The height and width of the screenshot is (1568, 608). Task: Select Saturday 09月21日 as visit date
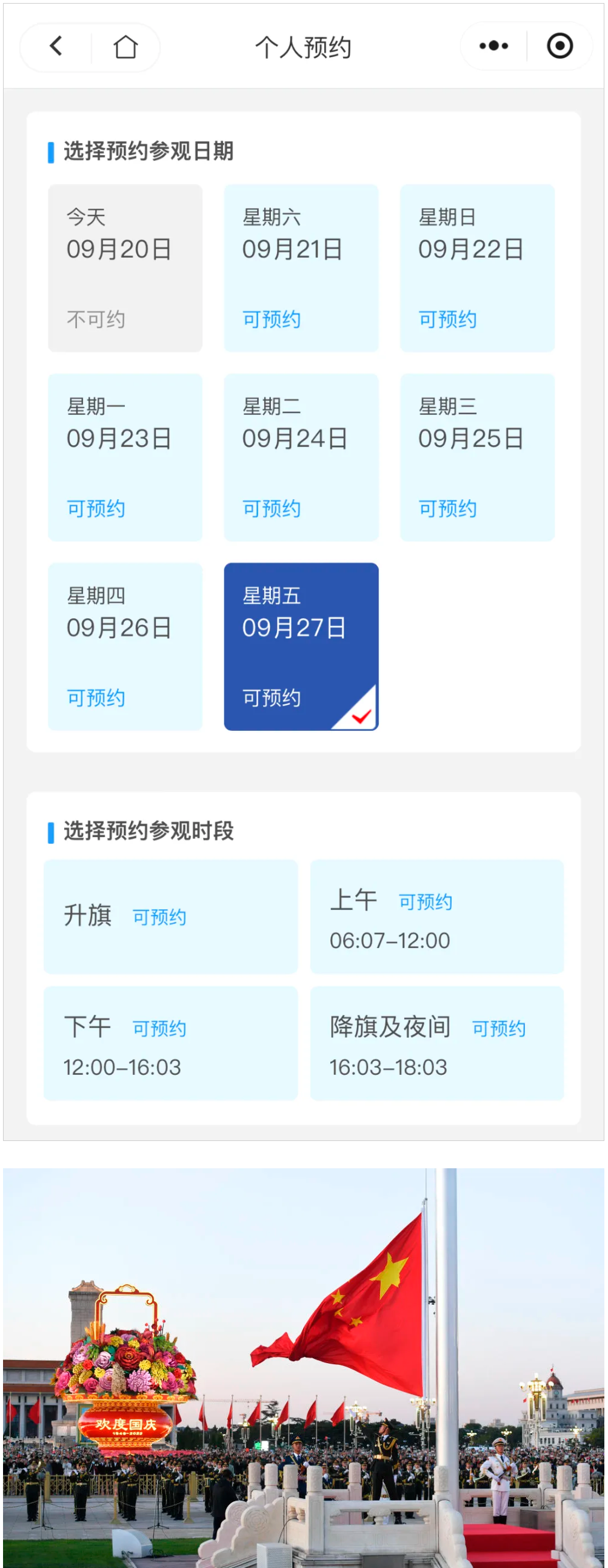pos(301,268)
